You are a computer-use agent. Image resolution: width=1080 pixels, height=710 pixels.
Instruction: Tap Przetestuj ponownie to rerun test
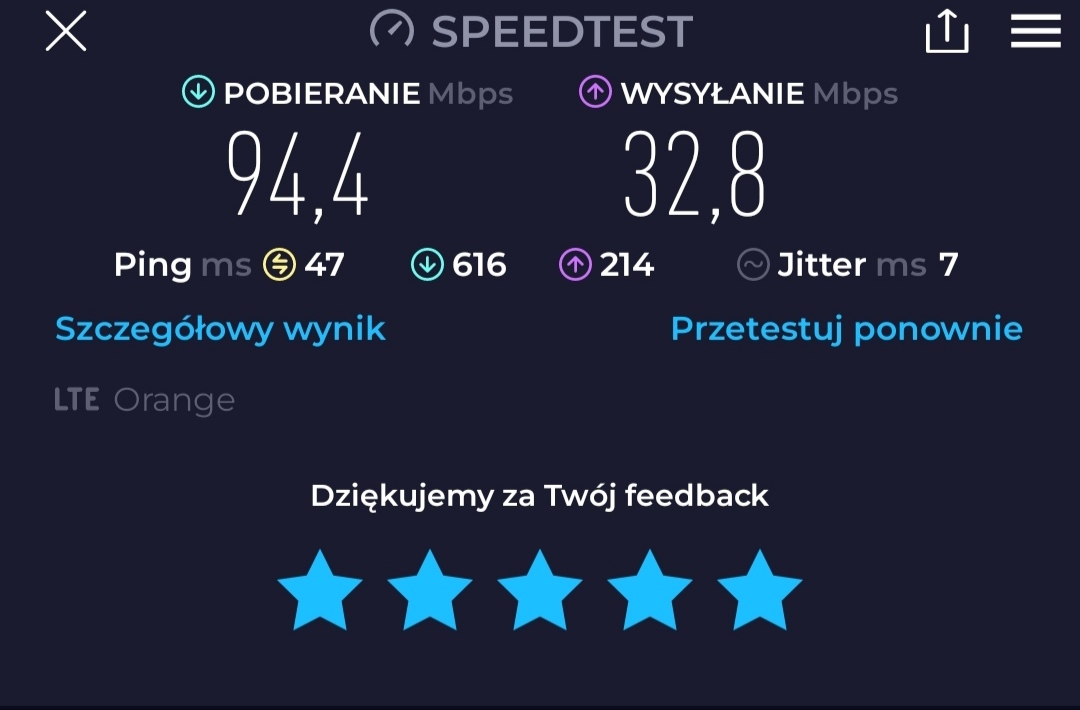tap(846, 329)
